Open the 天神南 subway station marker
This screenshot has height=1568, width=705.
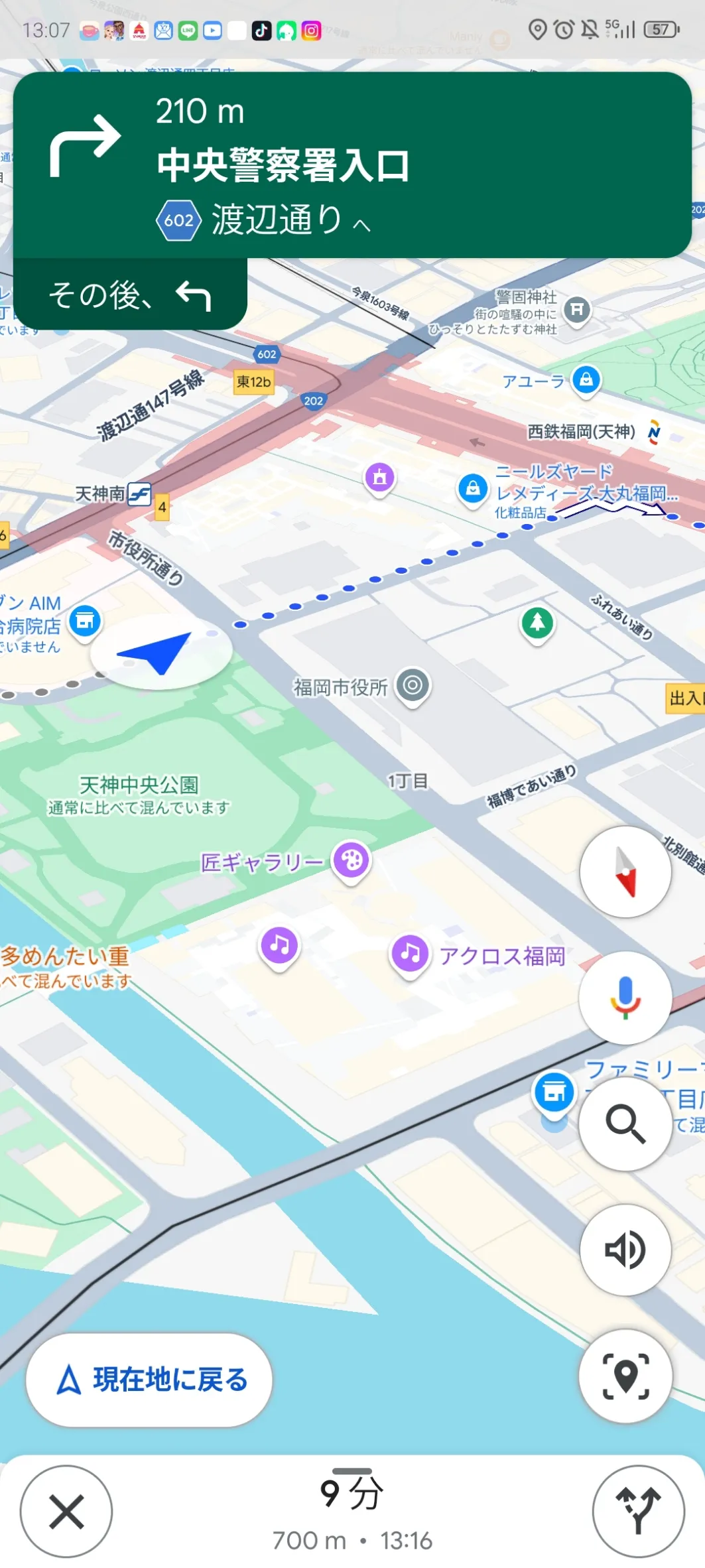(139, 494)
